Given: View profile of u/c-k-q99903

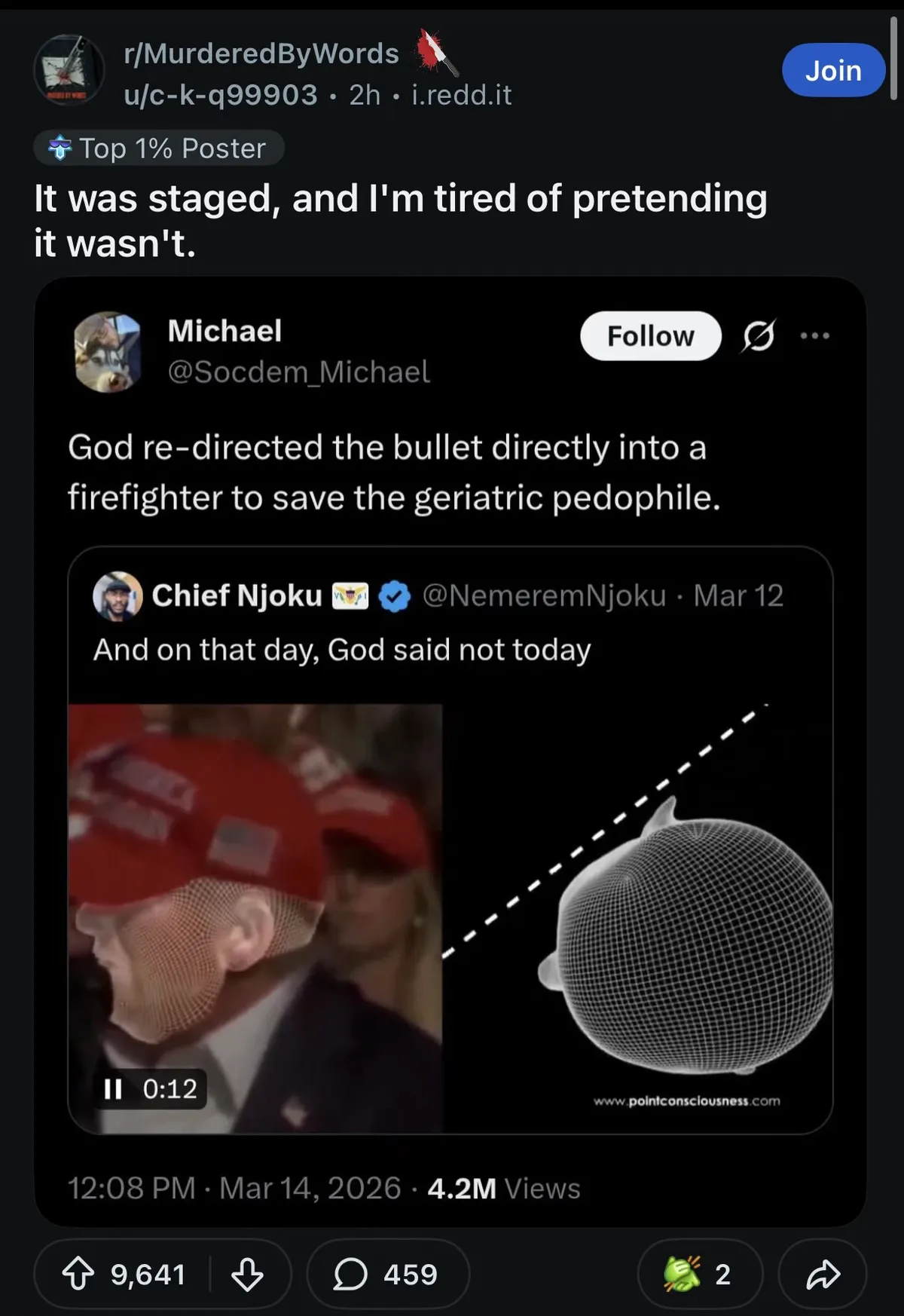Looking at the screenshot, I should [x=220, y=95].
